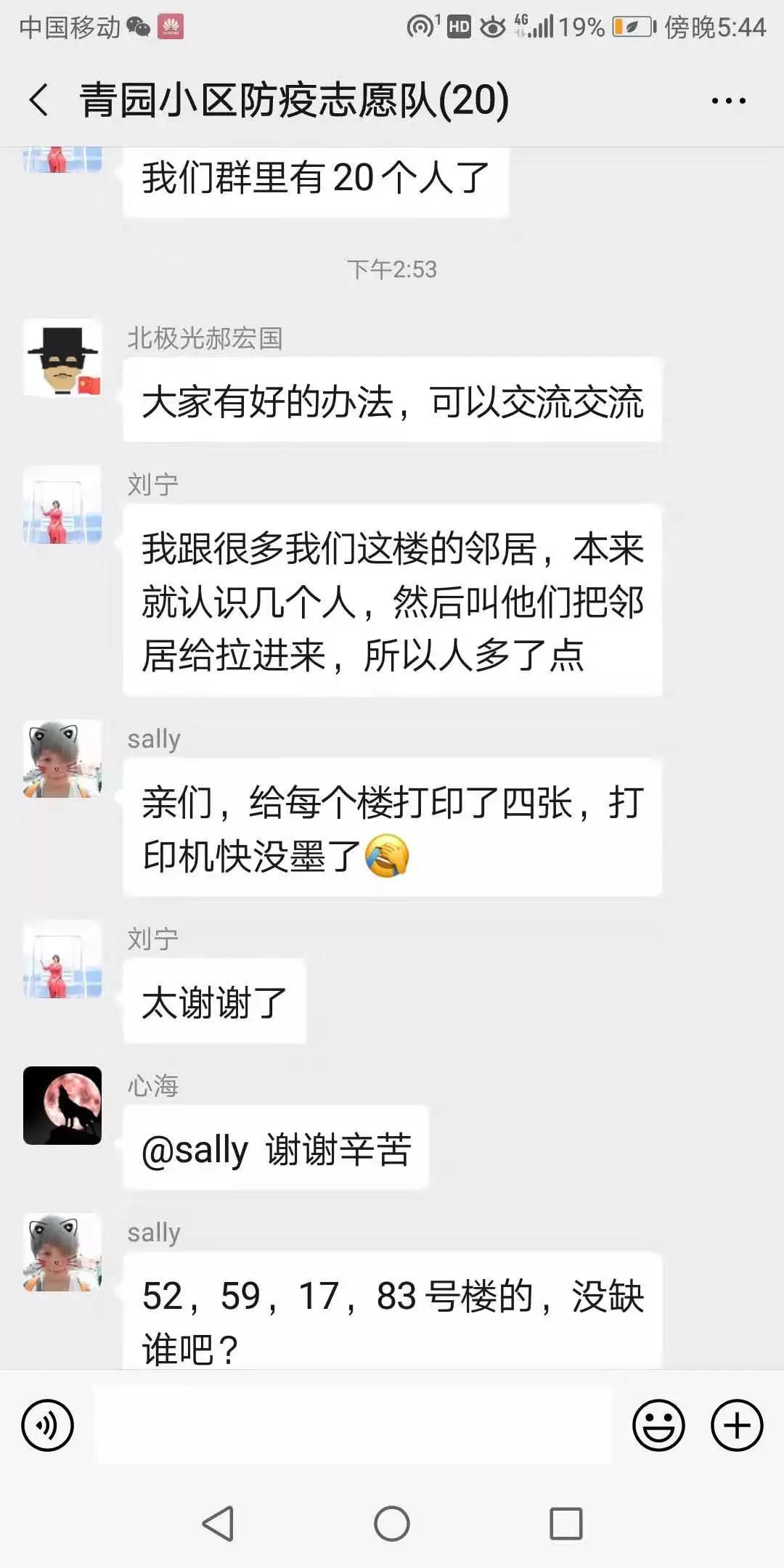The height and width of the screenshot is (1568, 784).
Task: Open sally's avatar beside the printing message
Action: coord(62,759)
